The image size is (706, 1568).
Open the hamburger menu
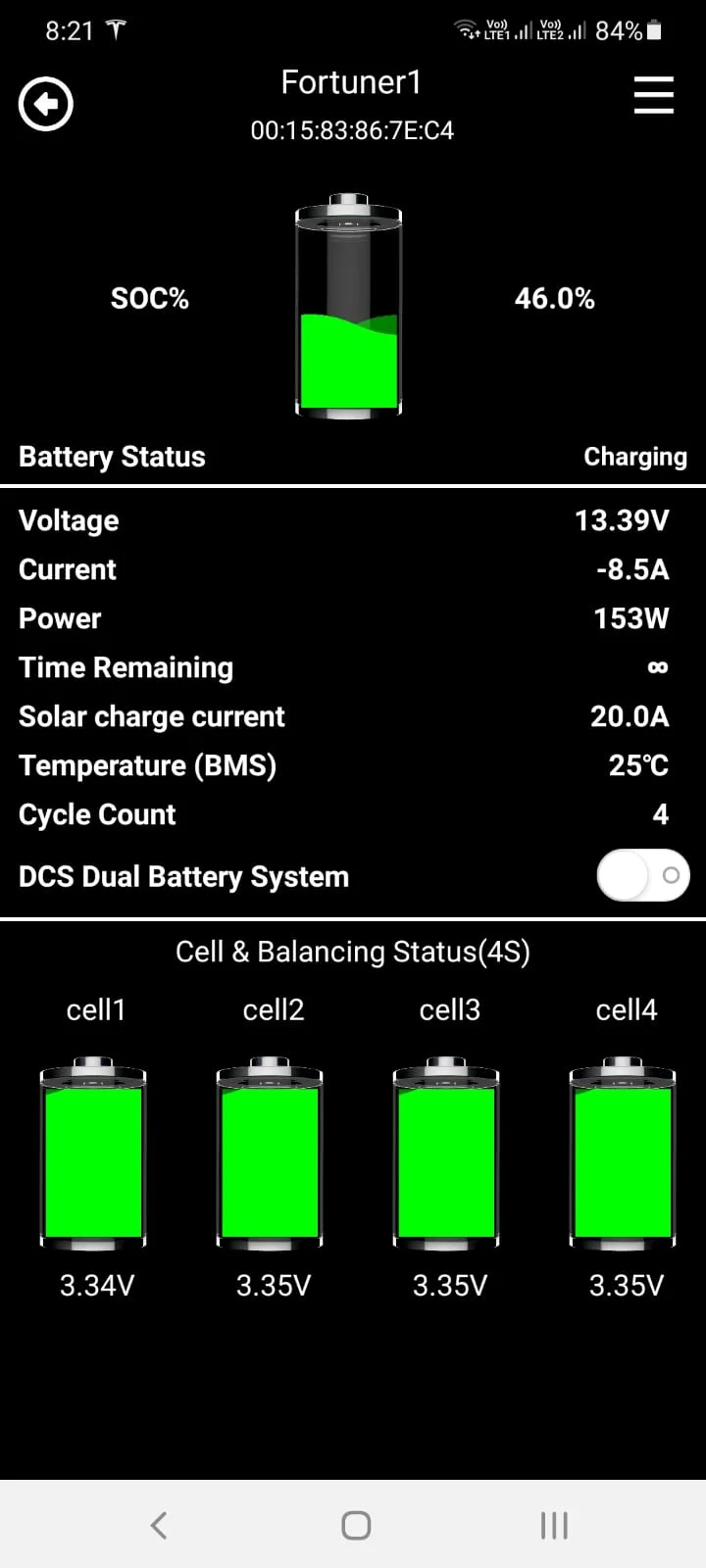[x=653, y=95]
